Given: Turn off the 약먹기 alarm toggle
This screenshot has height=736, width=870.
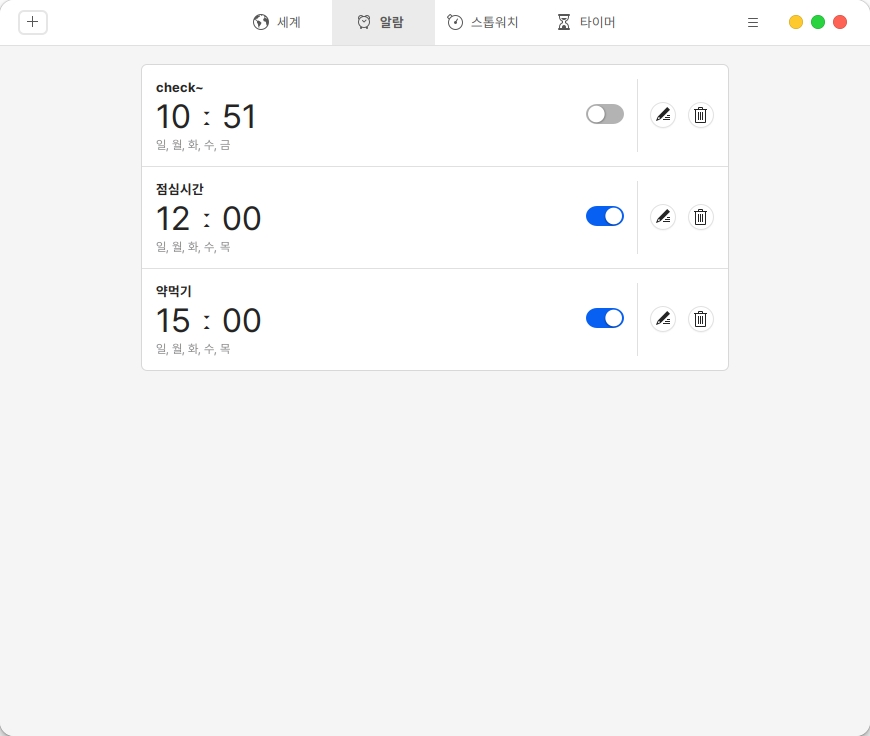Looking at the screenshot, I should [604, 318].
